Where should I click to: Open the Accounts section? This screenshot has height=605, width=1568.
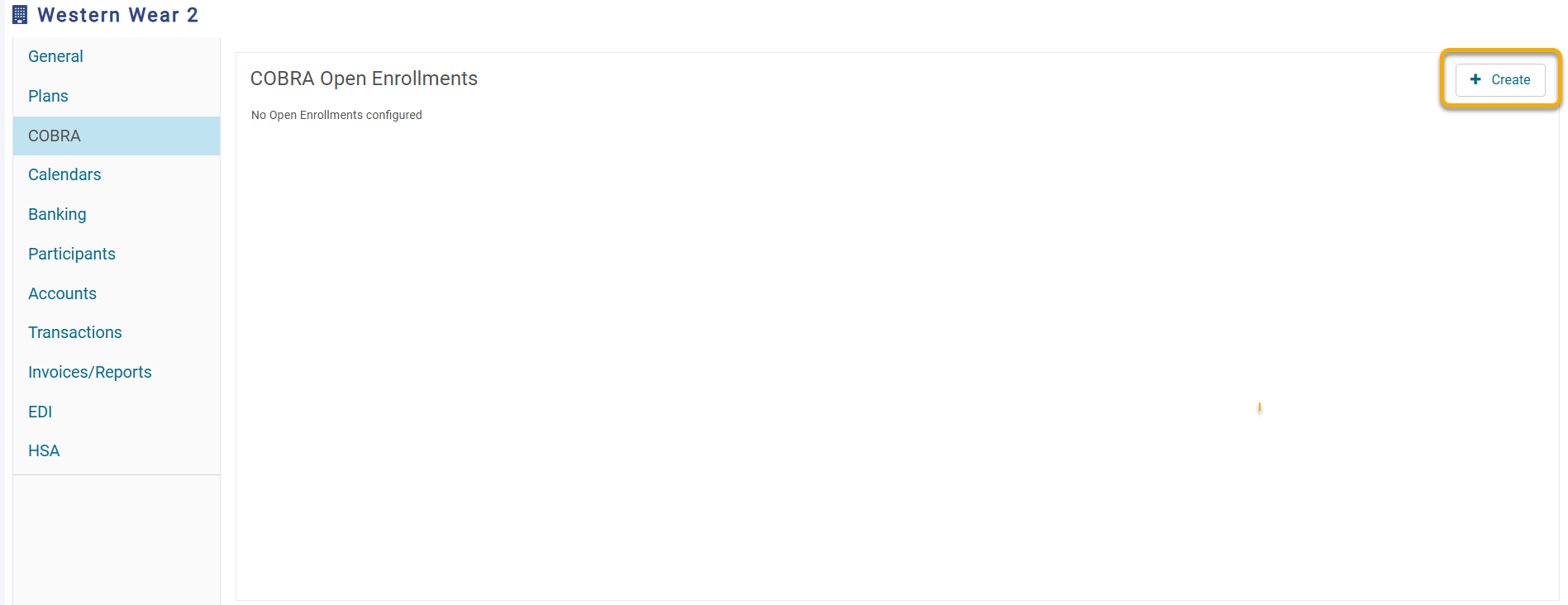[62, 293]
